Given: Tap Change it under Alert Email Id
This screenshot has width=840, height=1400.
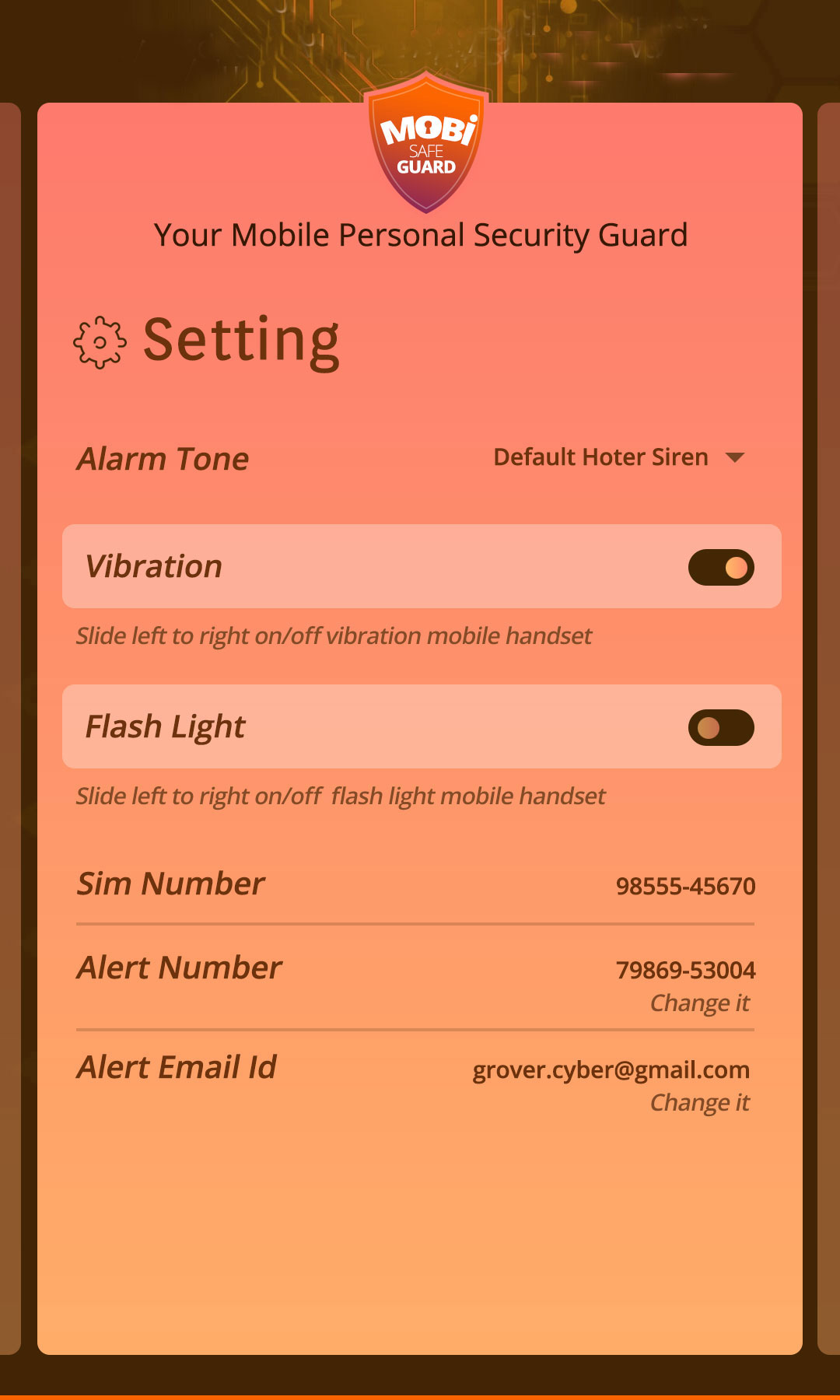Looking at the screenshot, I should [699, 1102].
